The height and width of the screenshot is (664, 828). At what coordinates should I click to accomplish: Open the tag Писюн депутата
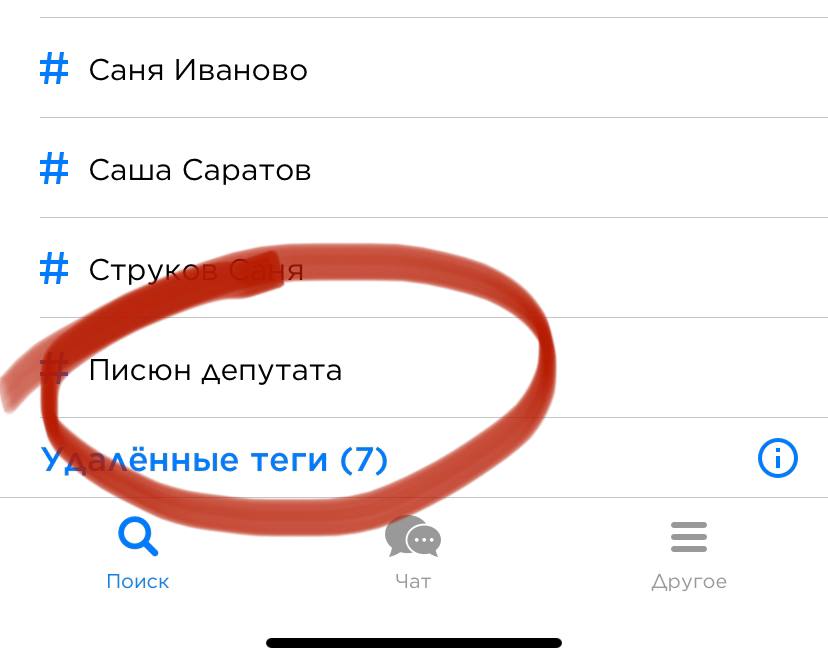215,370
